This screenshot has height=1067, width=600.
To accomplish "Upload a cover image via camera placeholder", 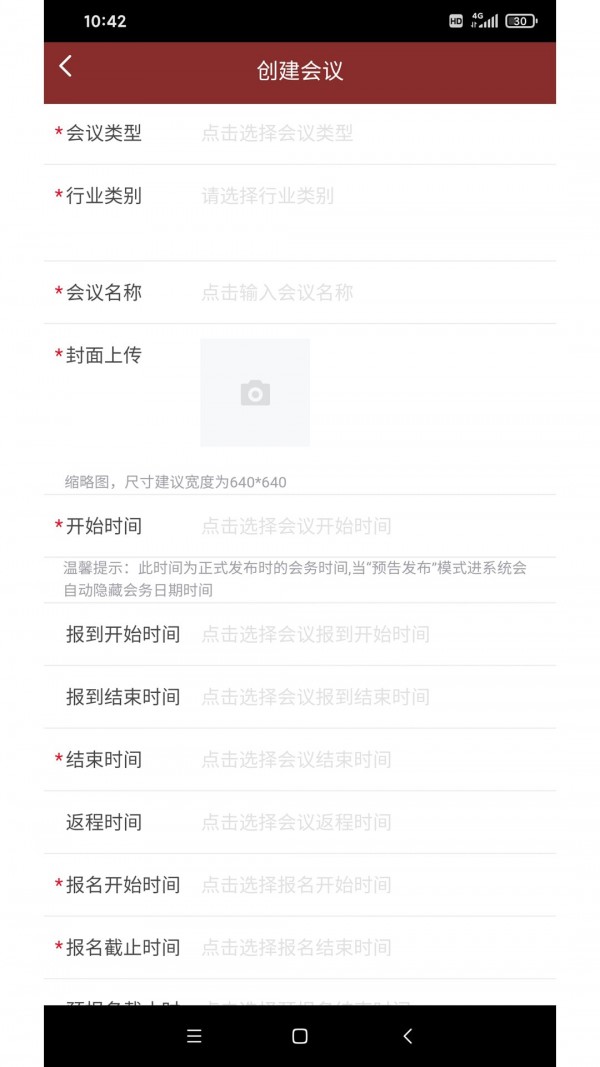I will point(255,393).
